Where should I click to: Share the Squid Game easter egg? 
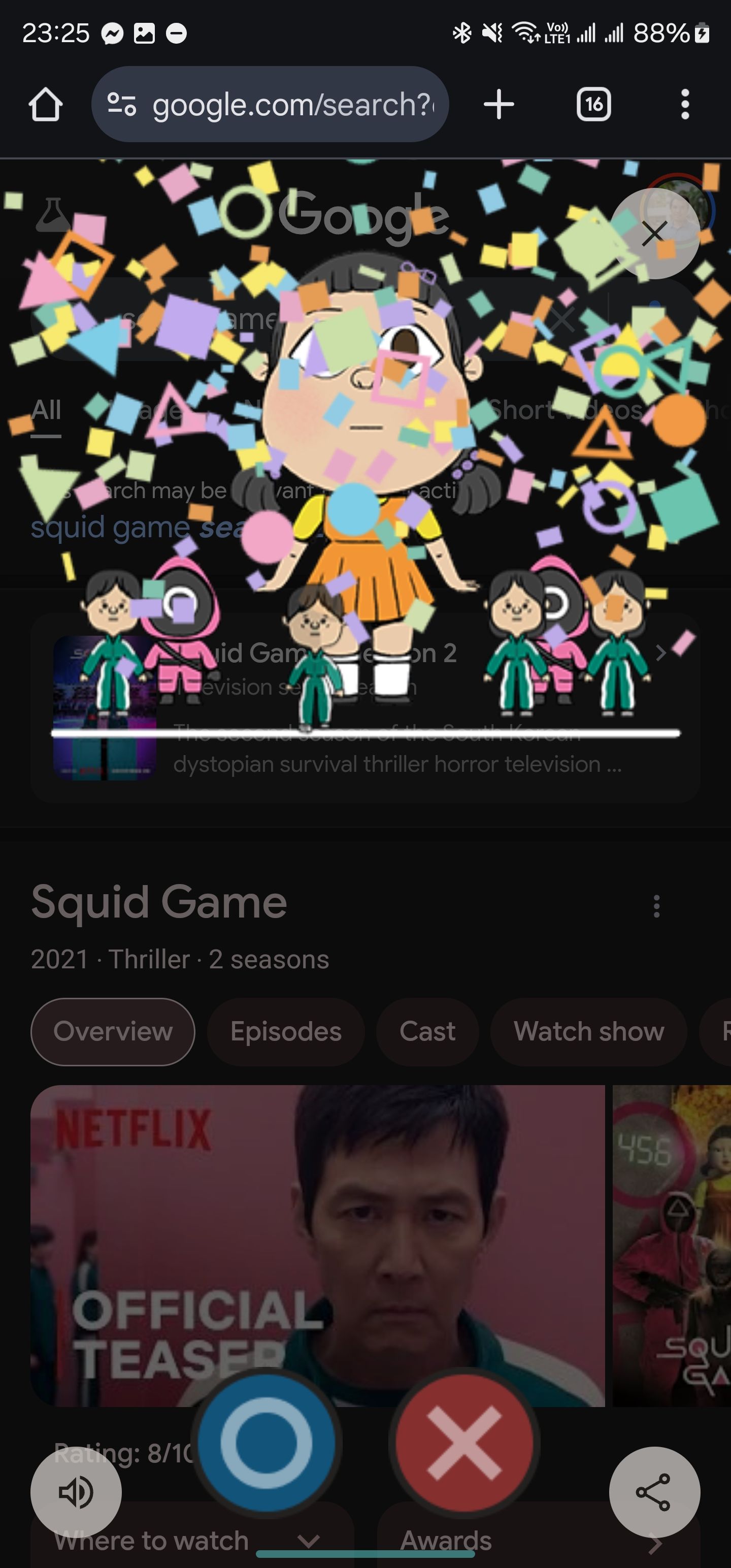[x=654, y=1492]
